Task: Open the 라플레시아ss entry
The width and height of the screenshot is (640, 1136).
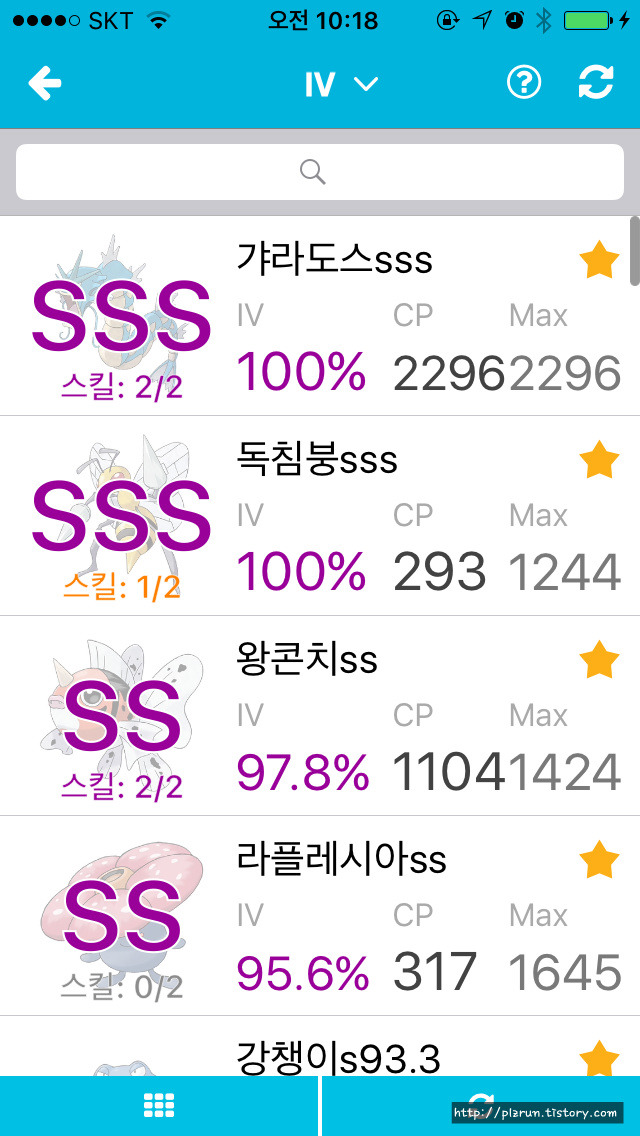Action: (320, 916)
